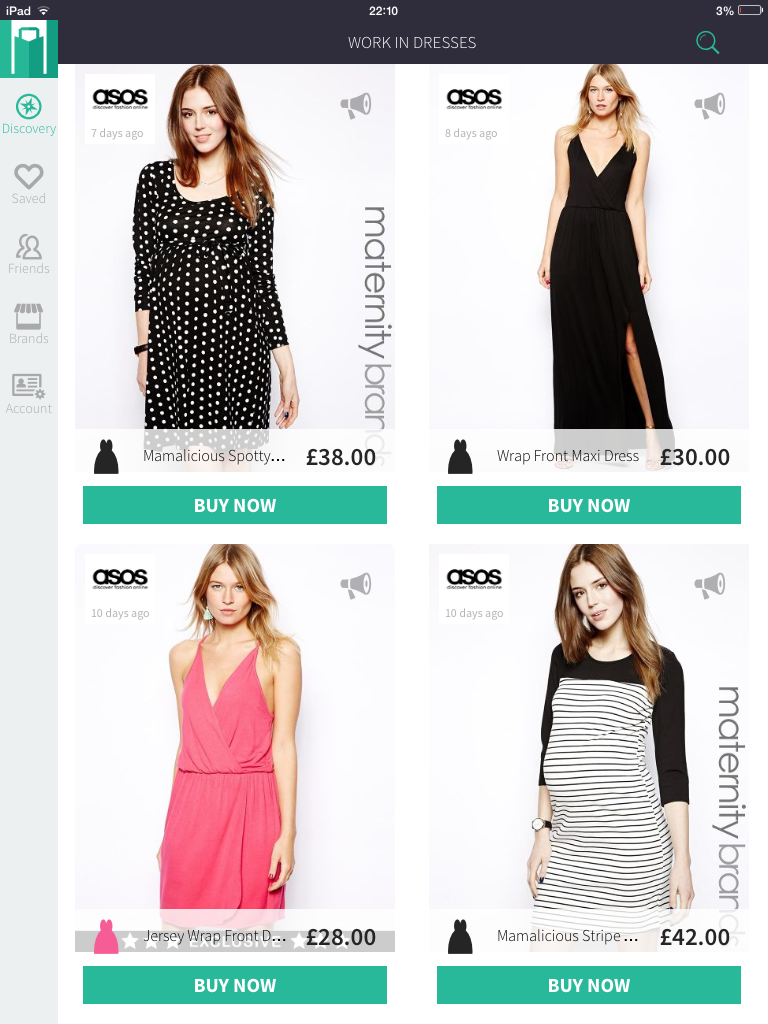Open the search magnifier icon
Image resolution: width=768 pixels, height=1024 pixels.
point(707,42)
